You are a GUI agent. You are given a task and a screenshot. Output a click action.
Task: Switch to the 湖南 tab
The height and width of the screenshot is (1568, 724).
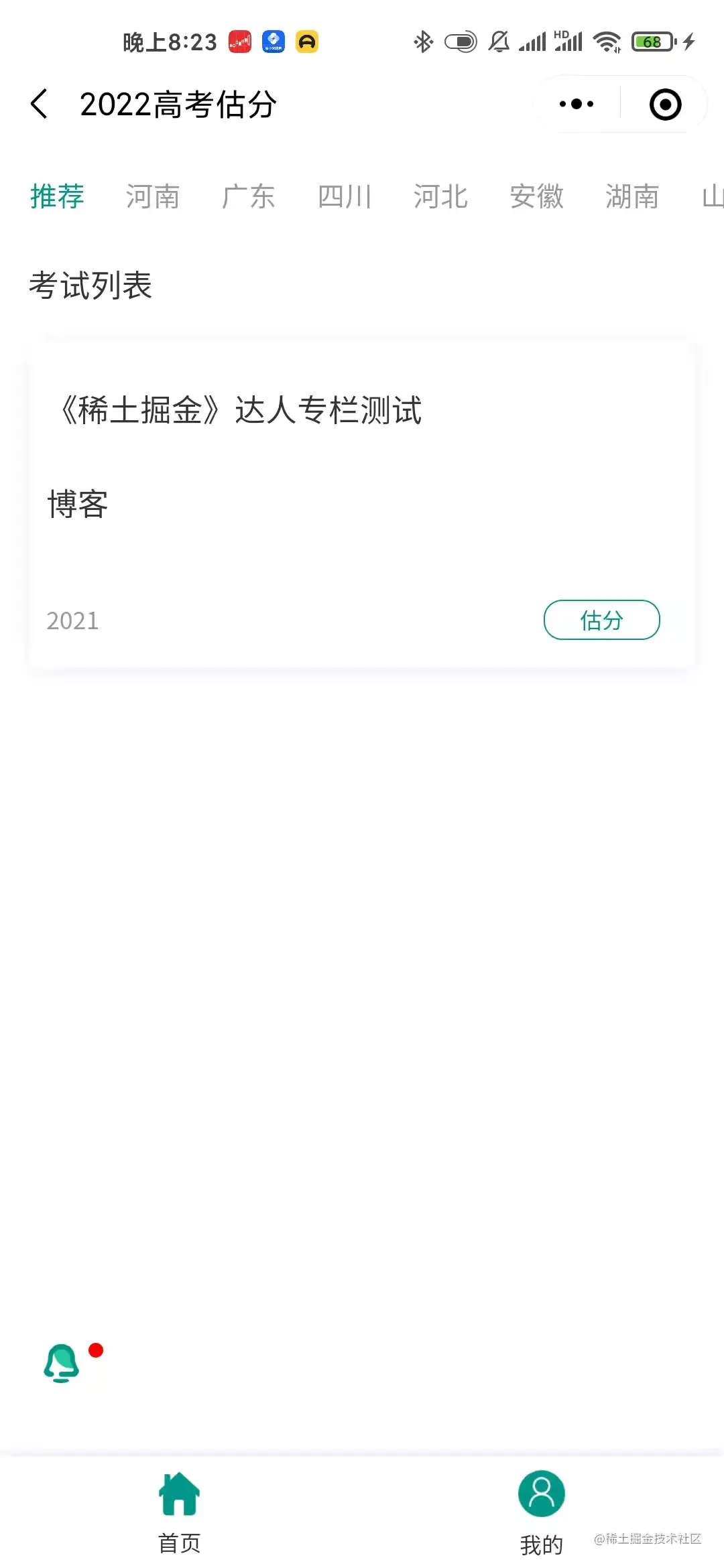pyautogui.click(x=632, y=197)
